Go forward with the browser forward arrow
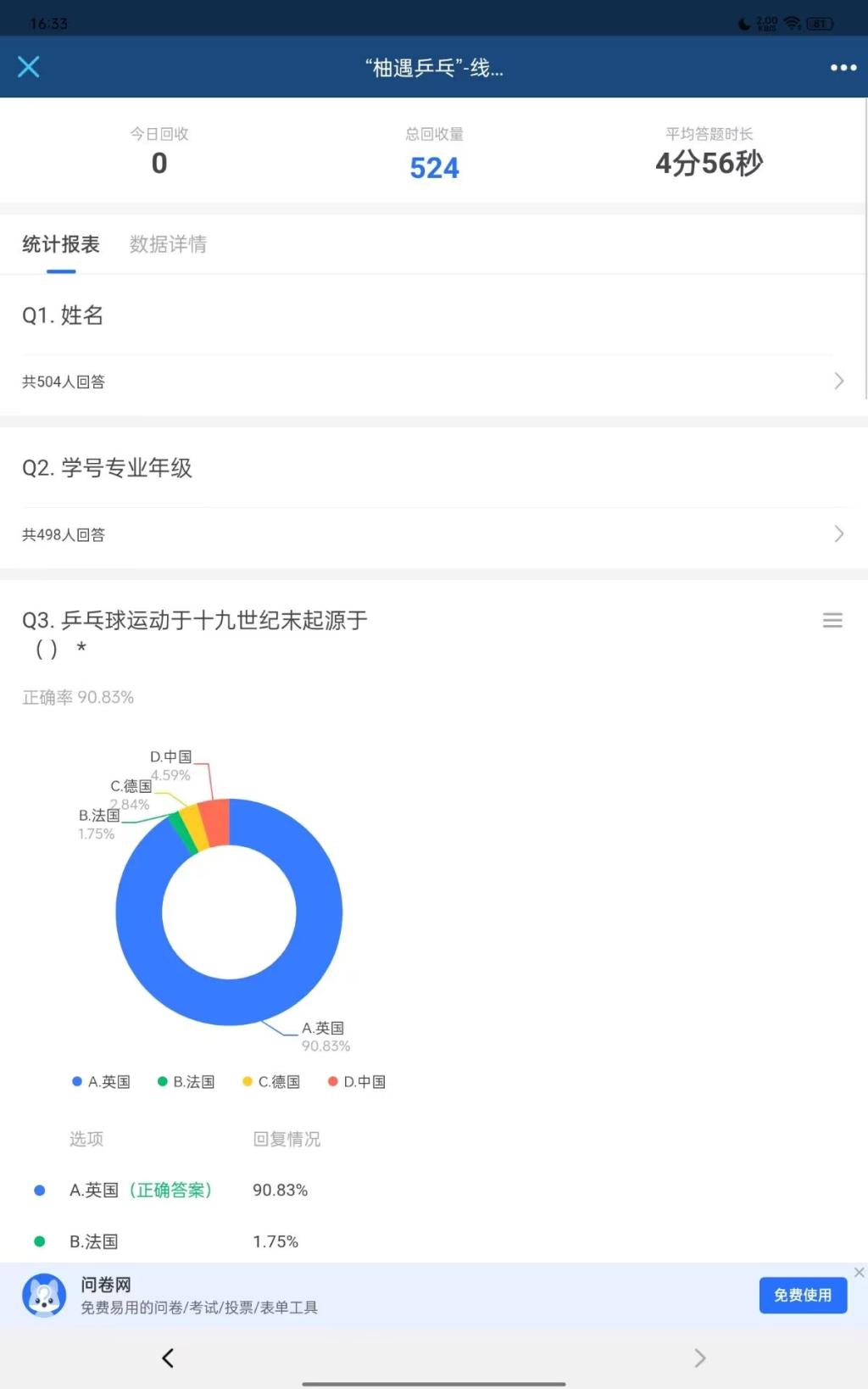 coord(699,1358)
